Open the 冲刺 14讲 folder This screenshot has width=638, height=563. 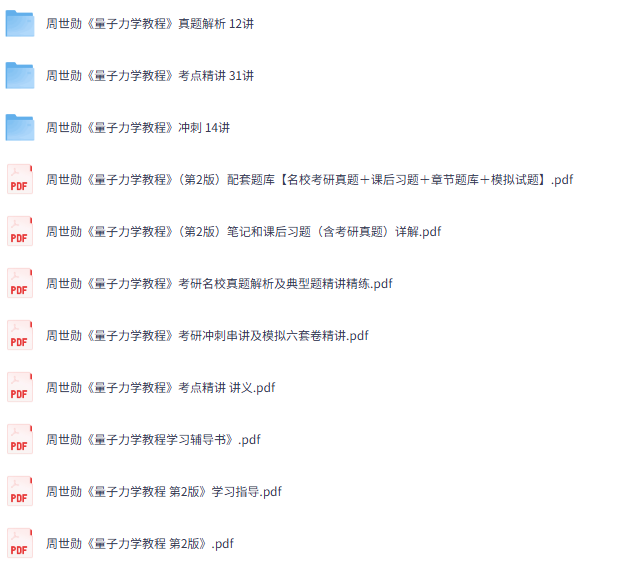[138, 127]
